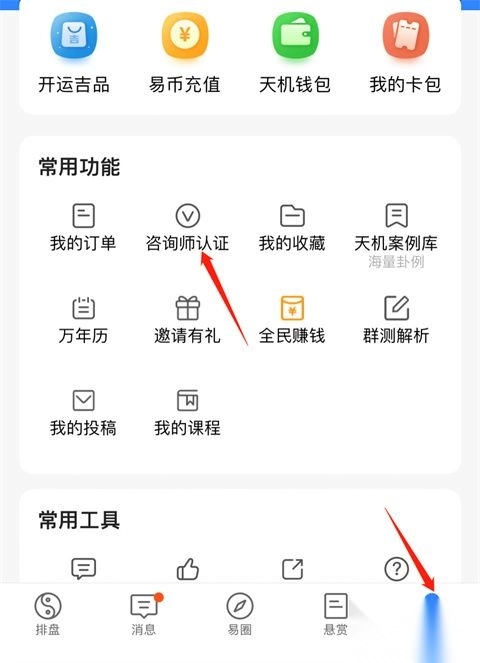Open 我的投稿
Viewport: 480px width, 663px height.
point(83,413)
